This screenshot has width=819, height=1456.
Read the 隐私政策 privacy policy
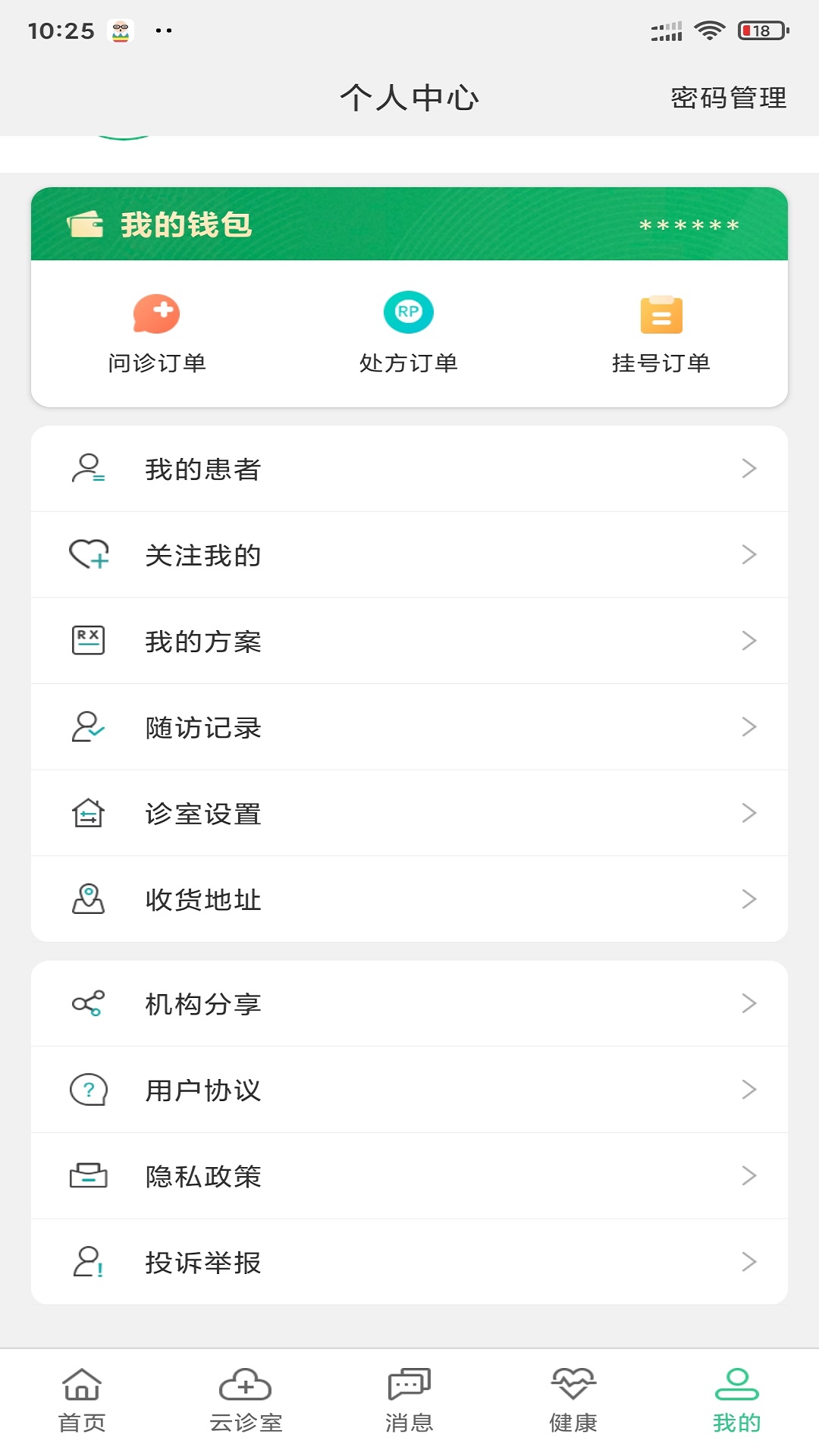[x=409, y=1176]
